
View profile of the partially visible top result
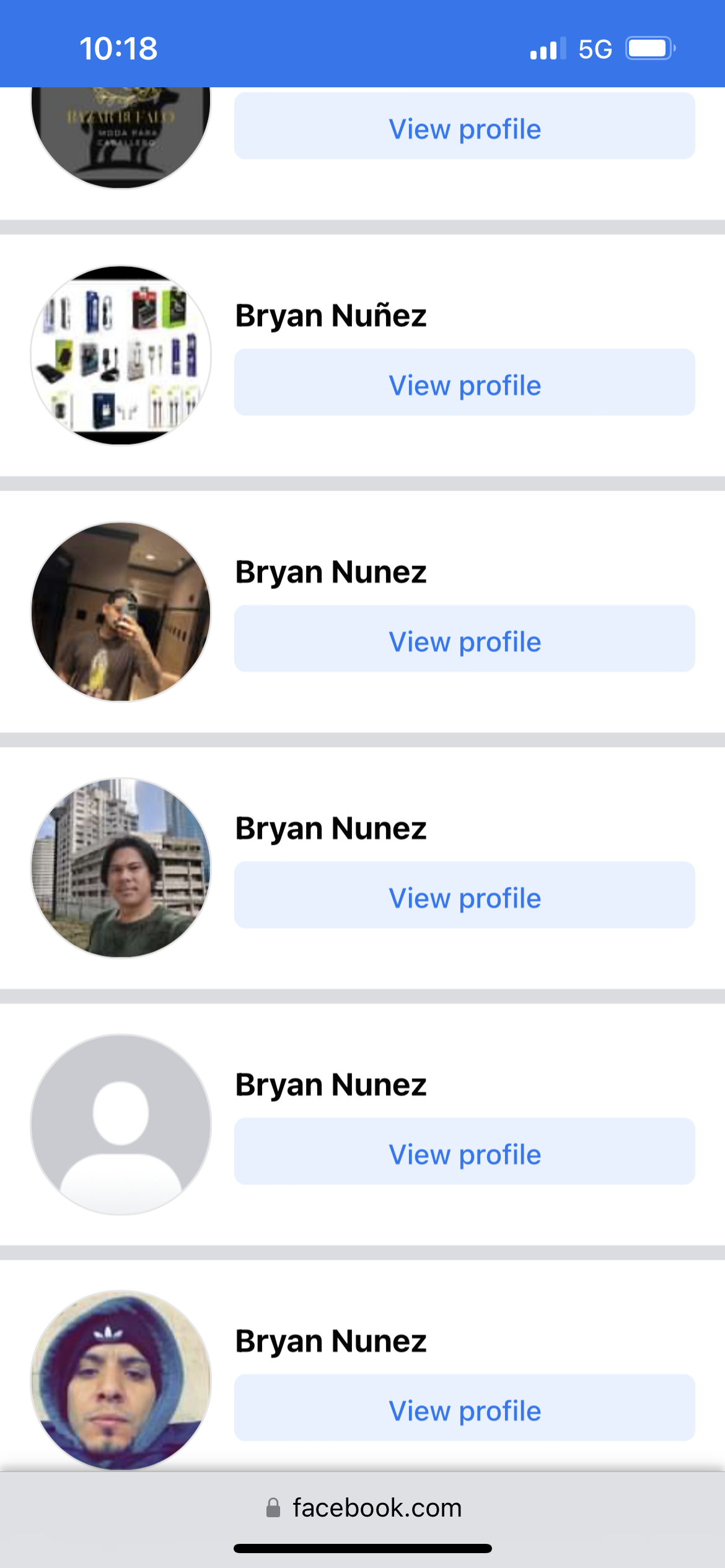pyautogui.click(x=464, y=126)
